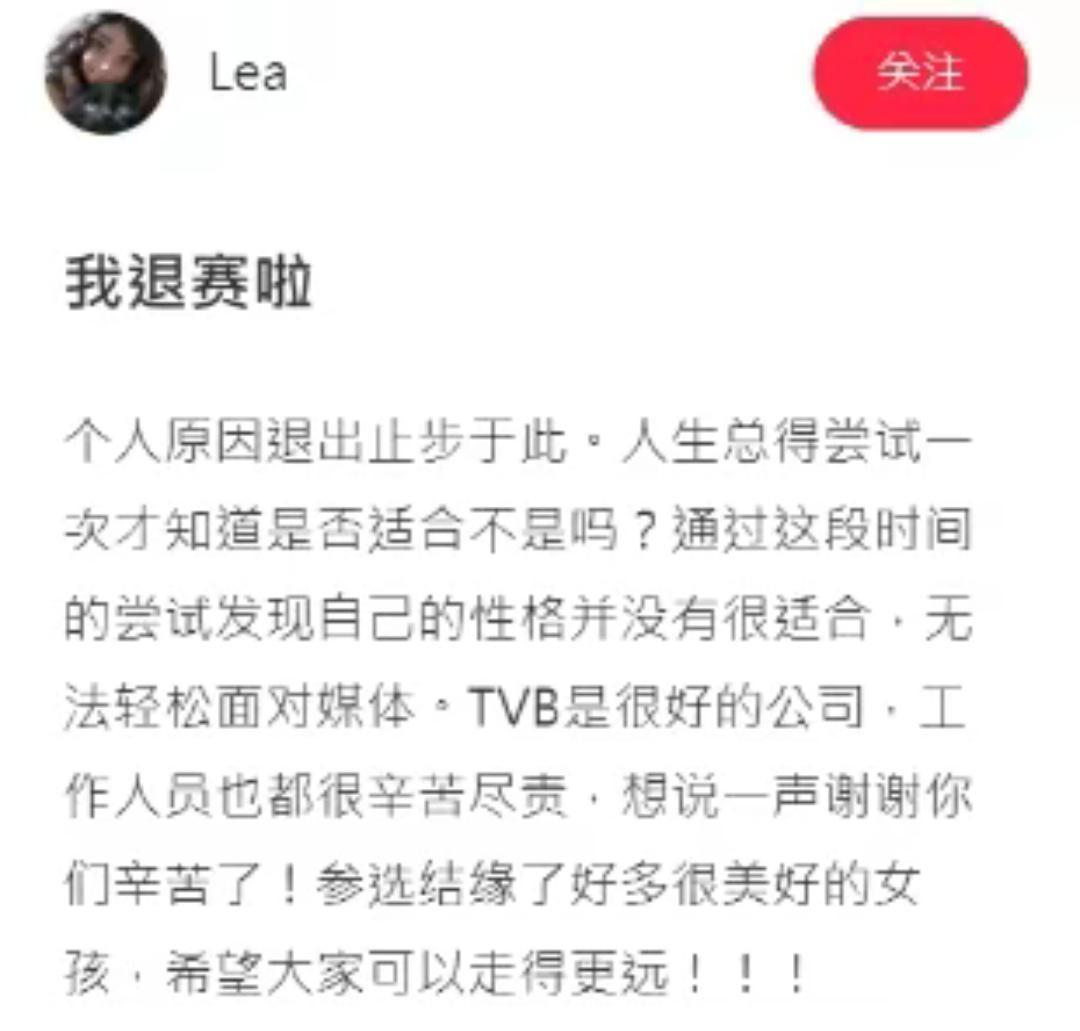Tap the red 关注 follow button

[920, 73]
